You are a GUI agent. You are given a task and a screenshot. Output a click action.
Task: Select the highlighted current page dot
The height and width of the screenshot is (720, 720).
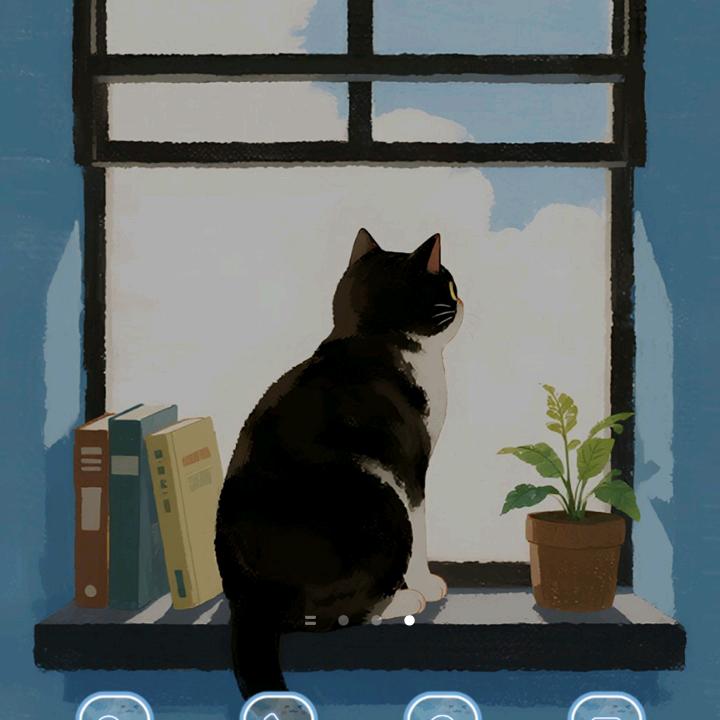409,620
